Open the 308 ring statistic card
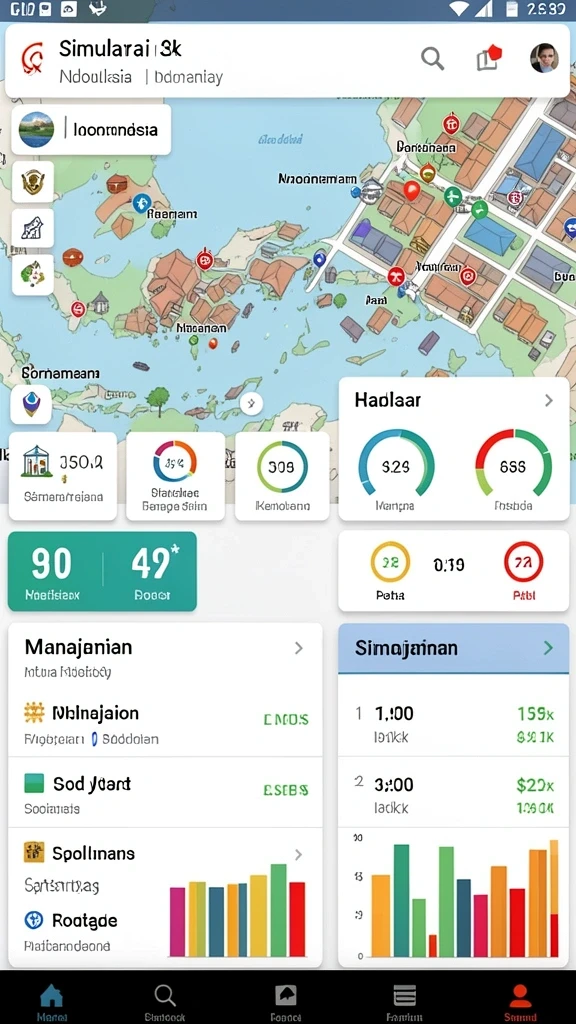 coord(282,476)
